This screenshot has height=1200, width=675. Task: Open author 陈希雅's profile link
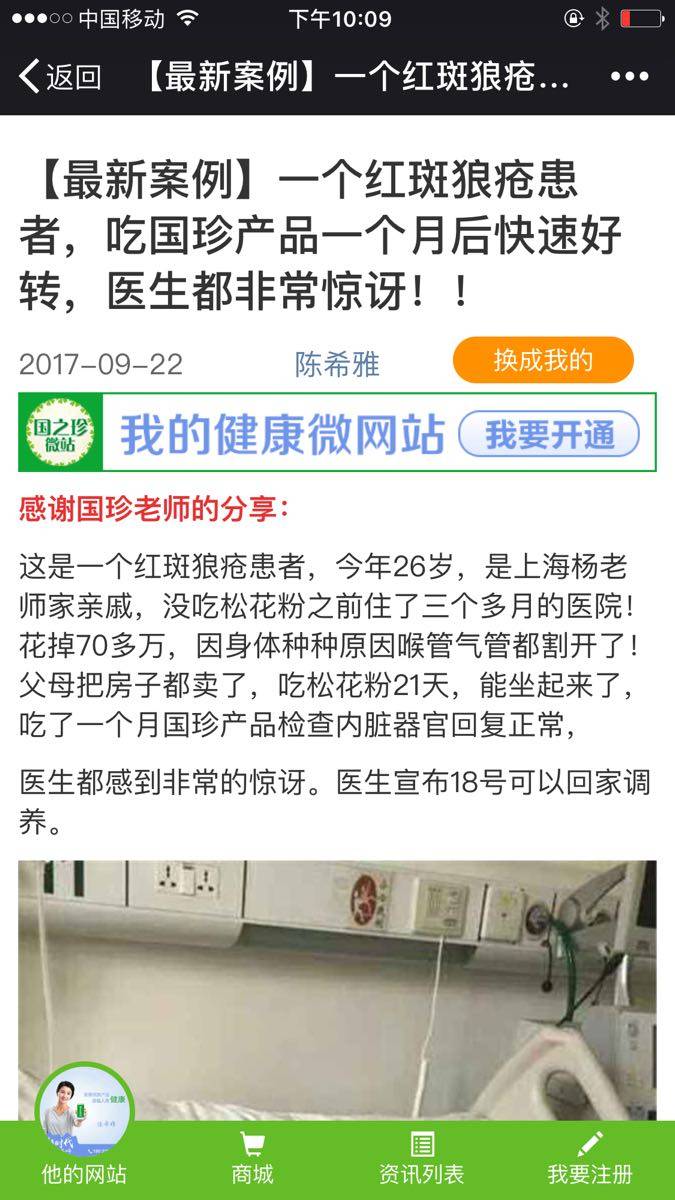(x=337, y=365)
